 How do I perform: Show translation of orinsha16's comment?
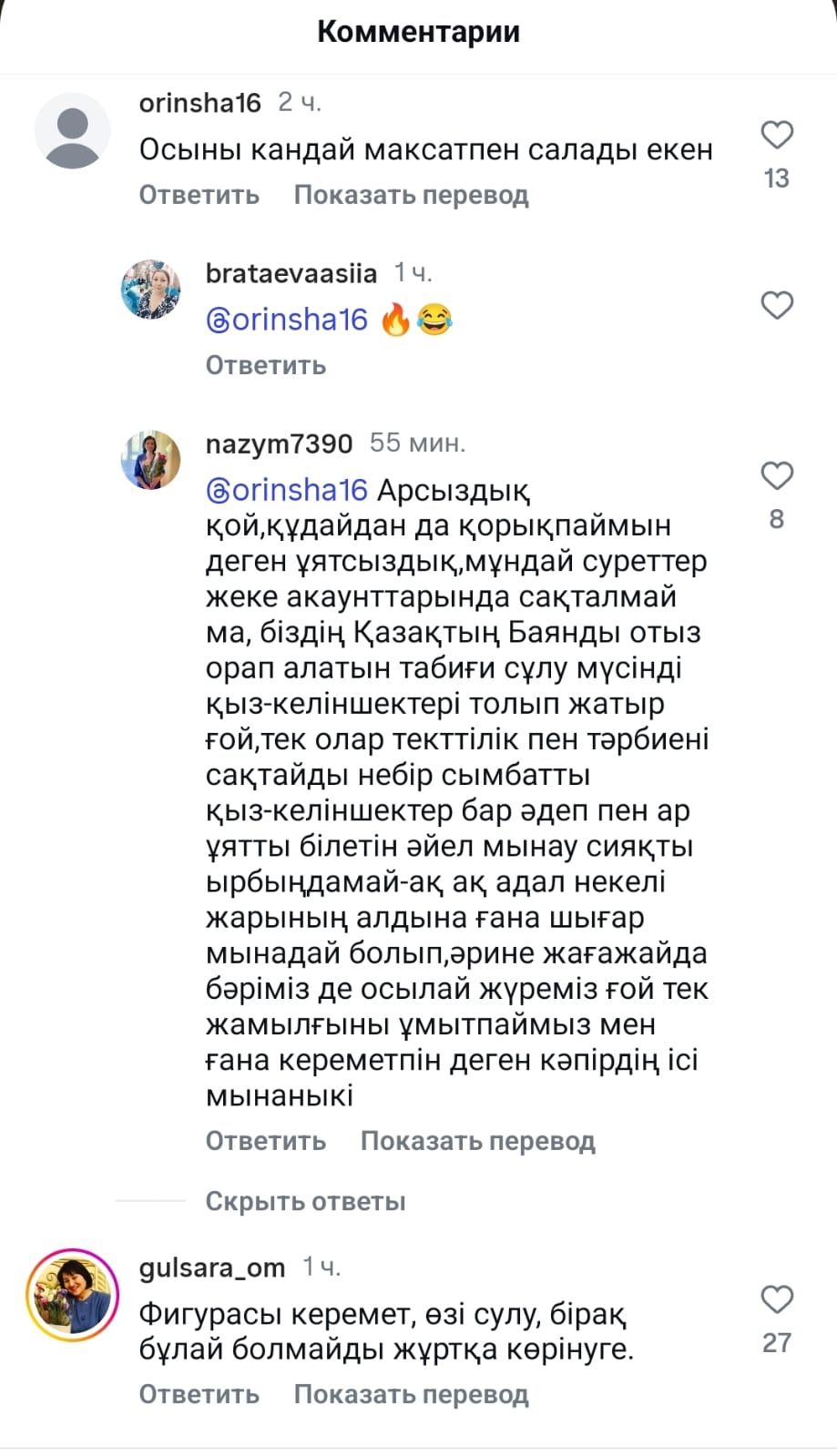coord(411,196)
